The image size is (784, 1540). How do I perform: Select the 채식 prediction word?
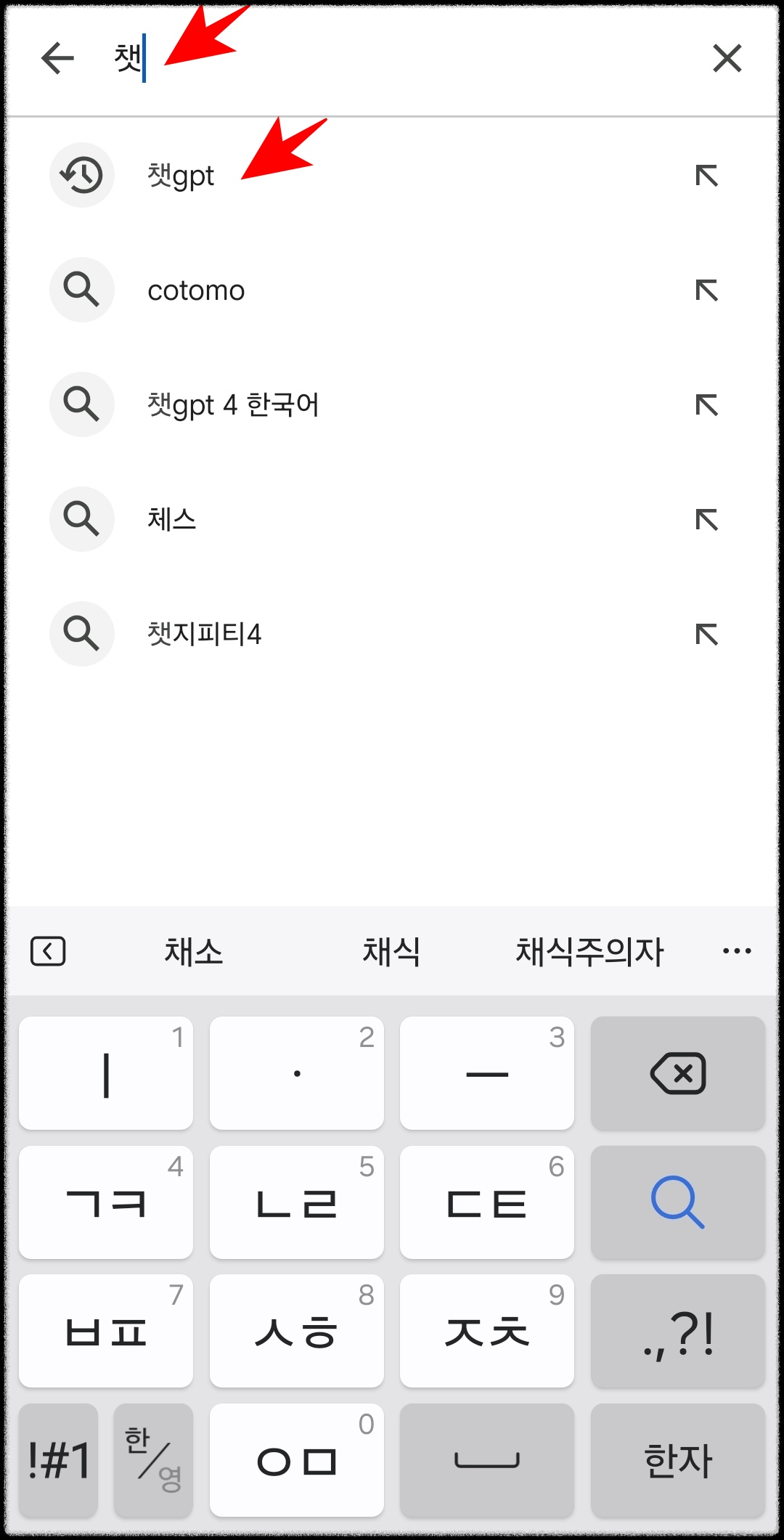[391, 951]
